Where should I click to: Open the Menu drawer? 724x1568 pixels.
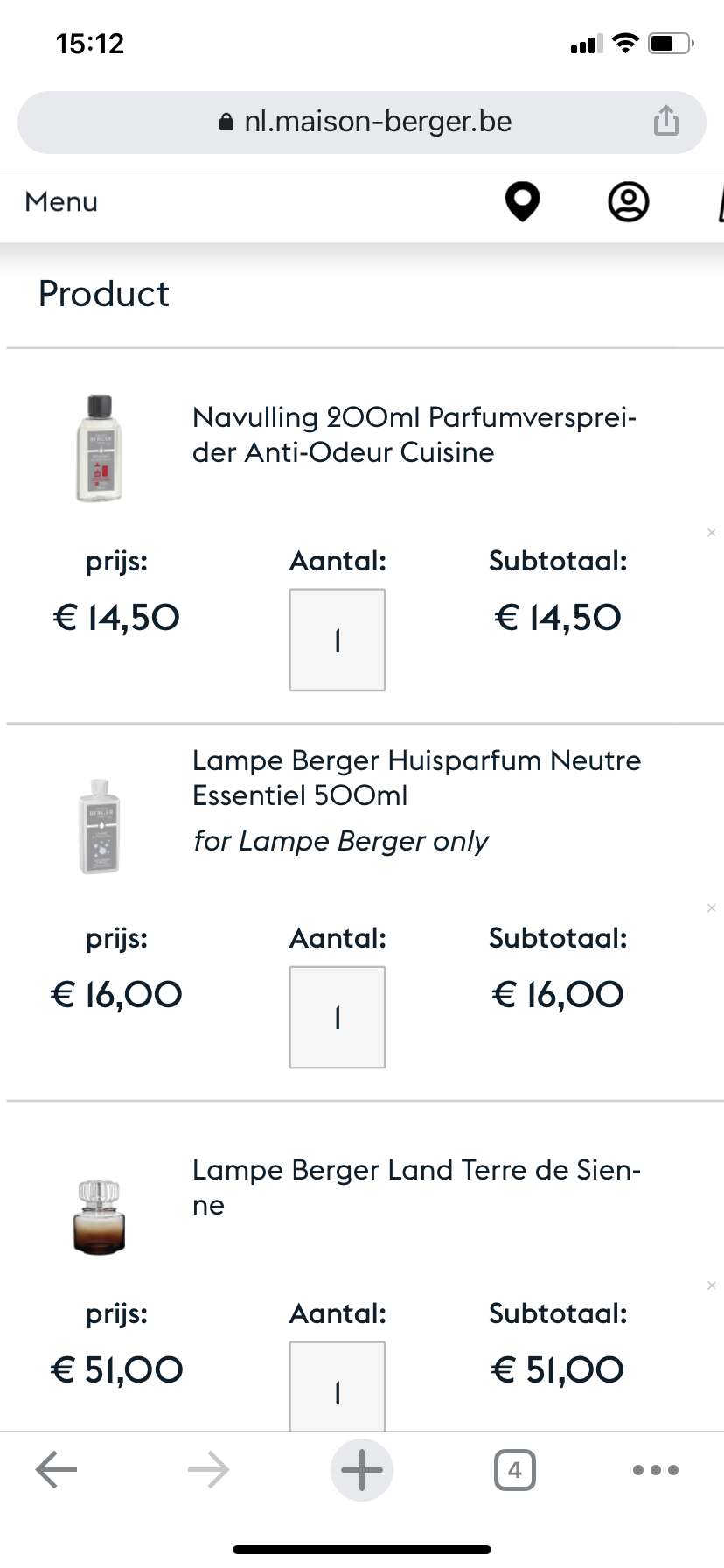[x=61, y=202]
